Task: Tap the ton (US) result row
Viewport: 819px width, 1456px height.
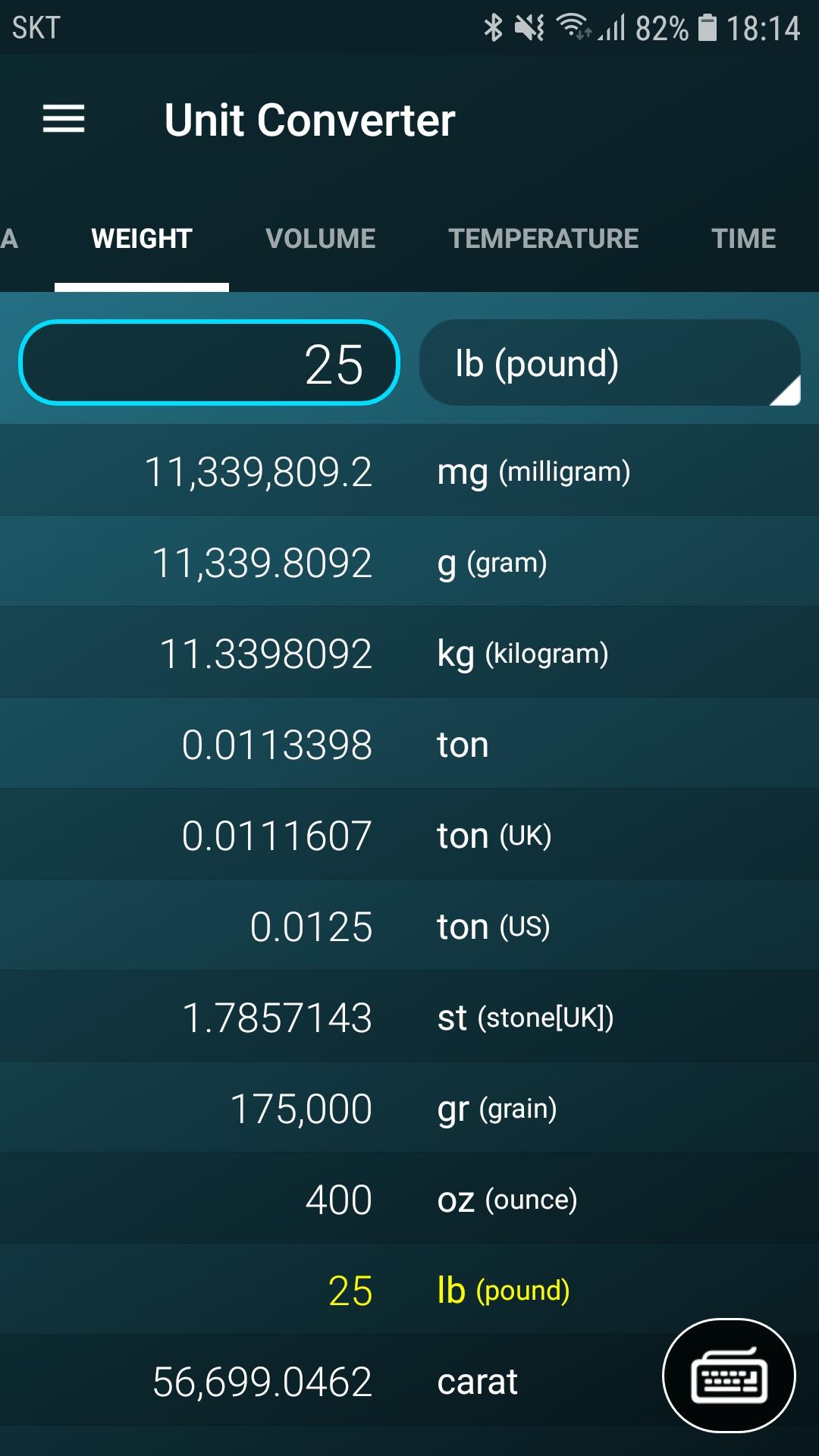Action: (409, 925)
